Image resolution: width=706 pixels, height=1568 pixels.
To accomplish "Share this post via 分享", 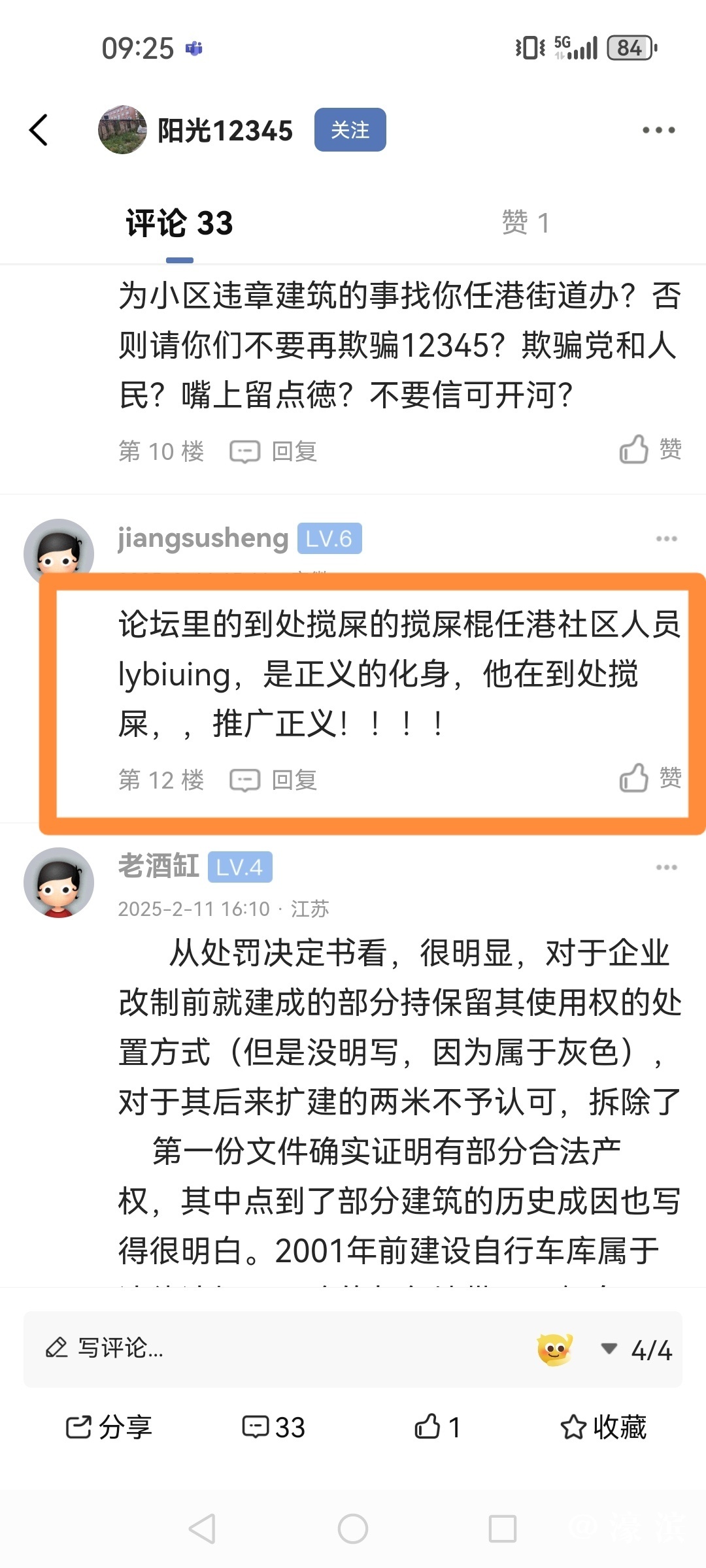I will [x=109, y=1428].
